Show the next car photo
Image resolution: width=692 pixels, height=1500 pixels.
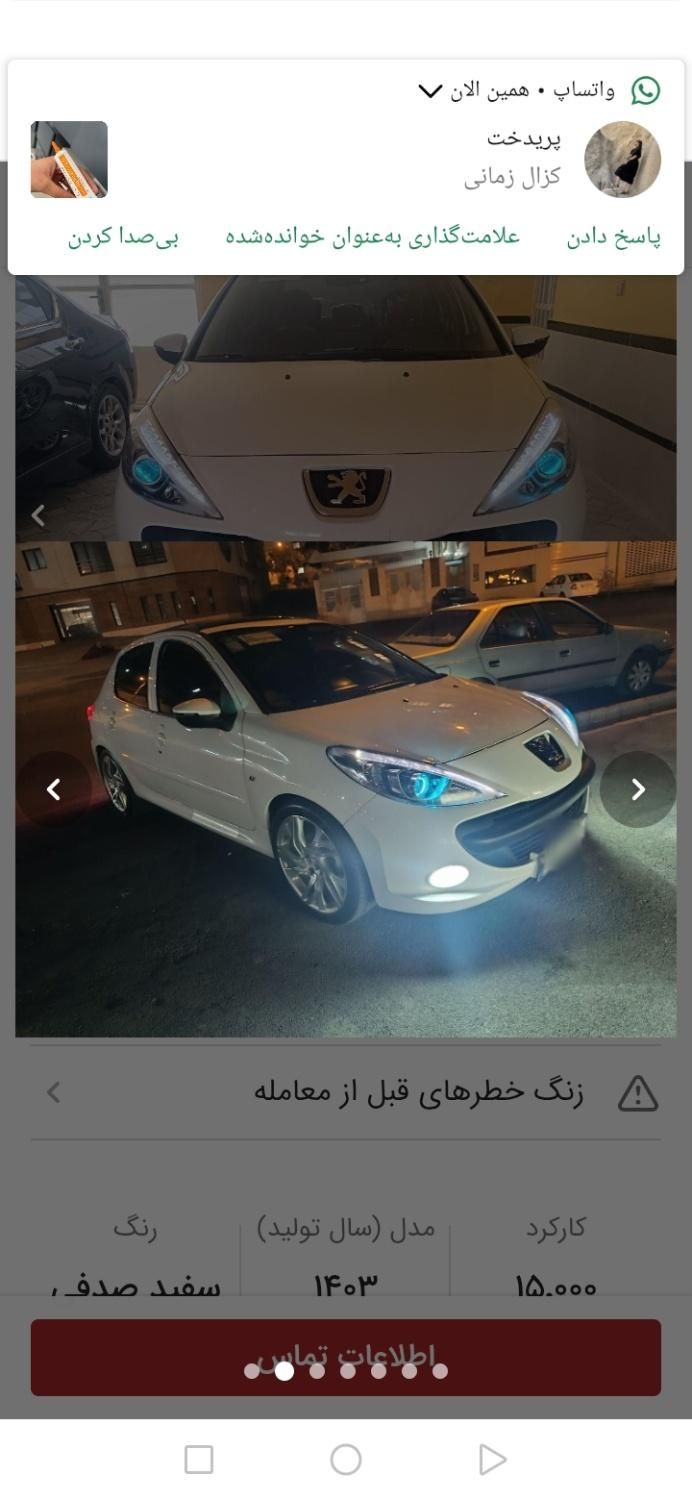pos(637,789)
